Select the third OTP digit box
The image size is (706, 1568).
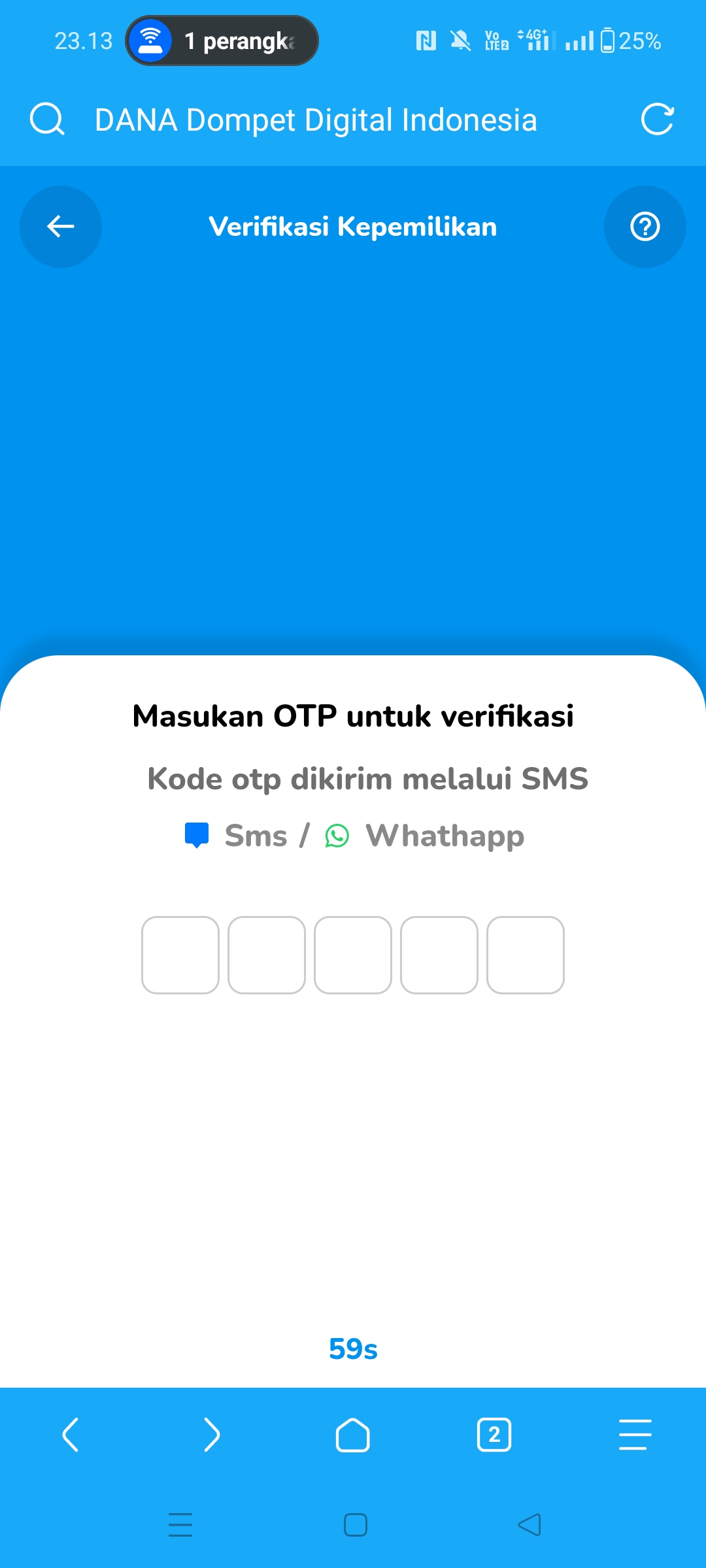tap(353, 955)
